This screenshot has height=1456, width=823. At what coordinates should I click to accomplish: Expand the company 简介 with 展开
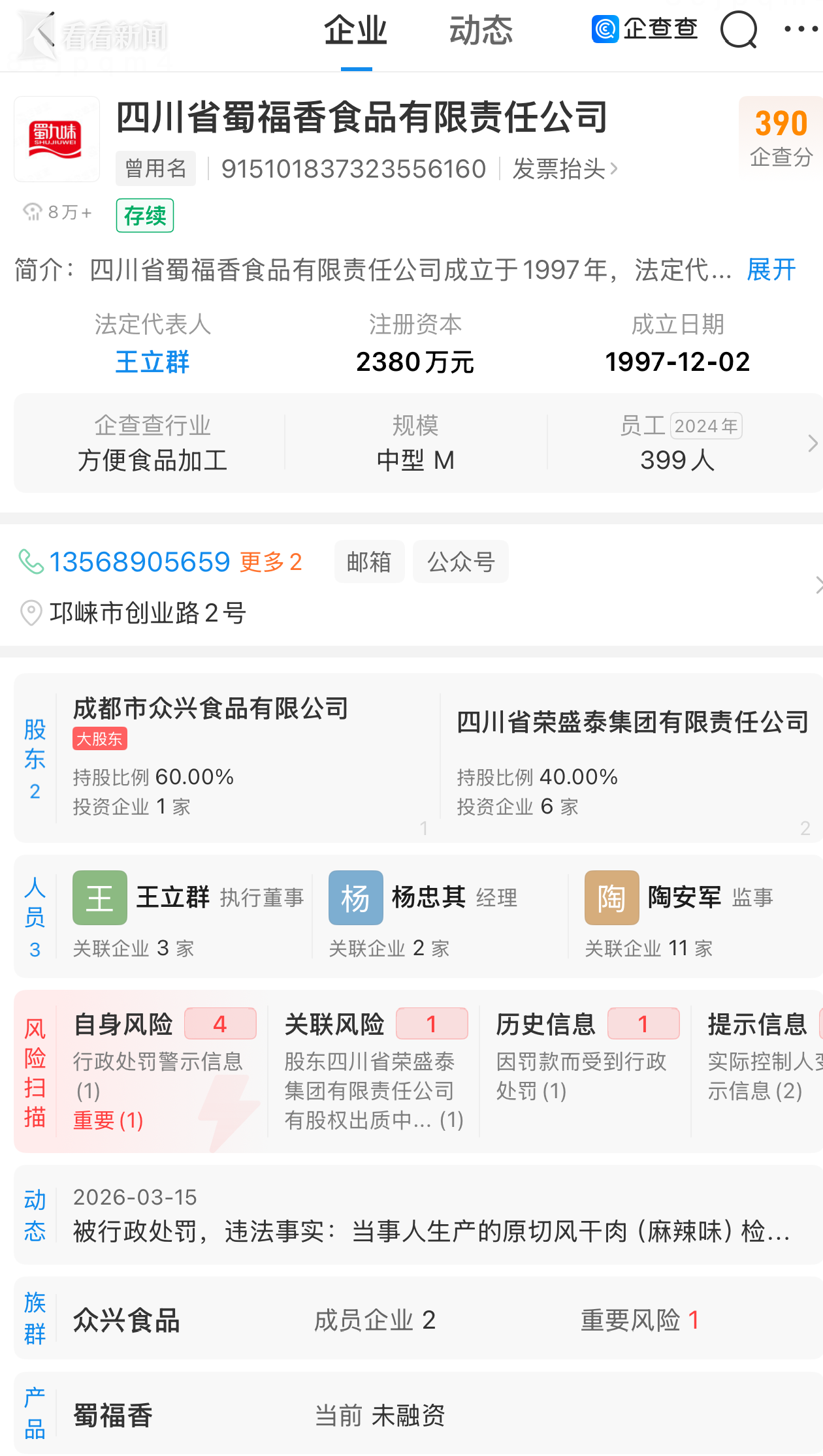coord(771,270)
